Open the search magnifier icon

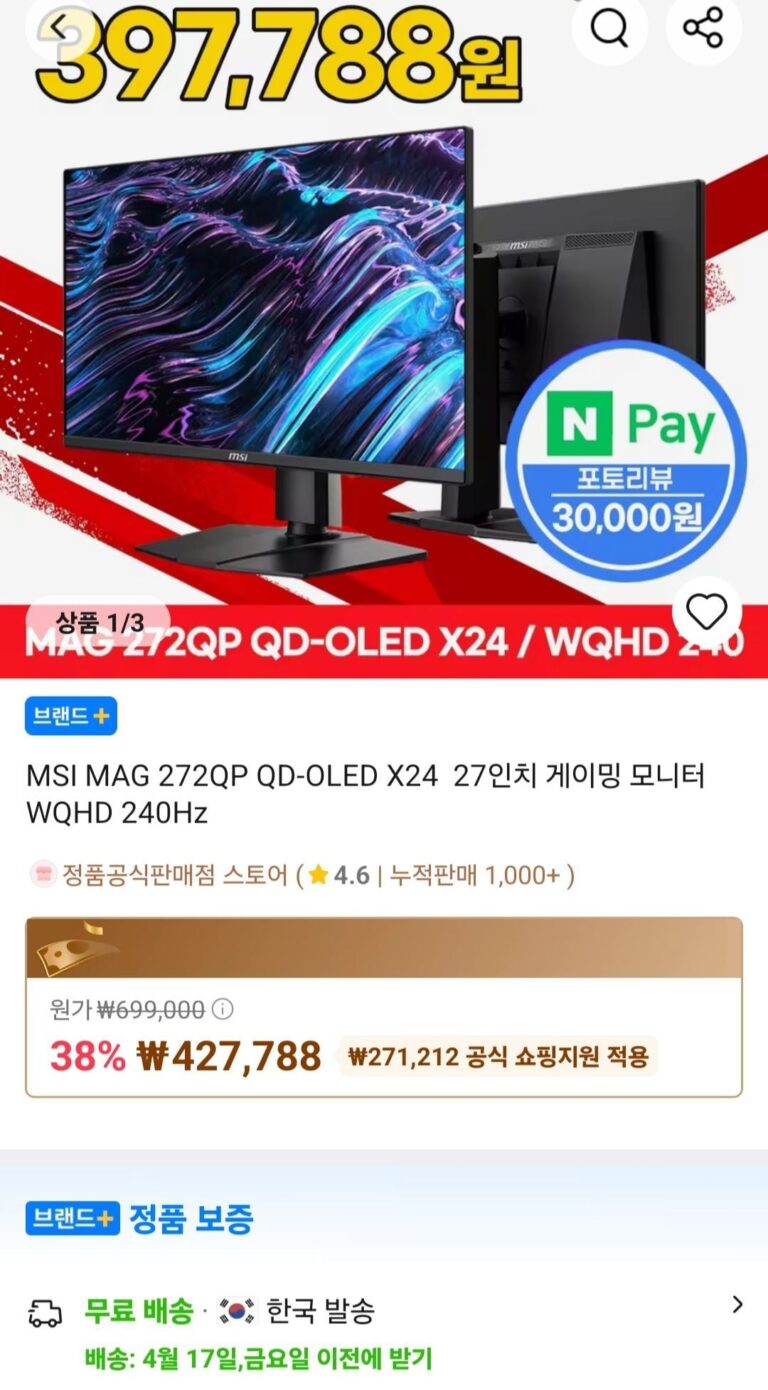609,29
